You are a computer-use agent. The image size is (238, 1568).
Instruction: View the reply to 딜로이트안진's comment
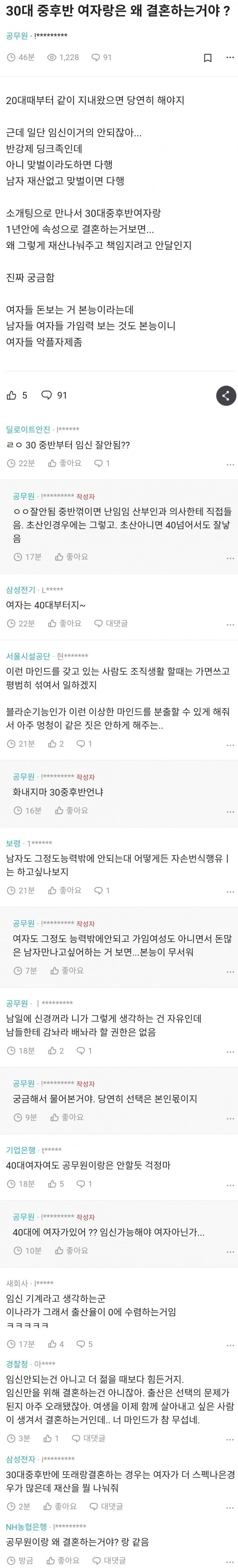pyautogui.click(x=102, y=463)
